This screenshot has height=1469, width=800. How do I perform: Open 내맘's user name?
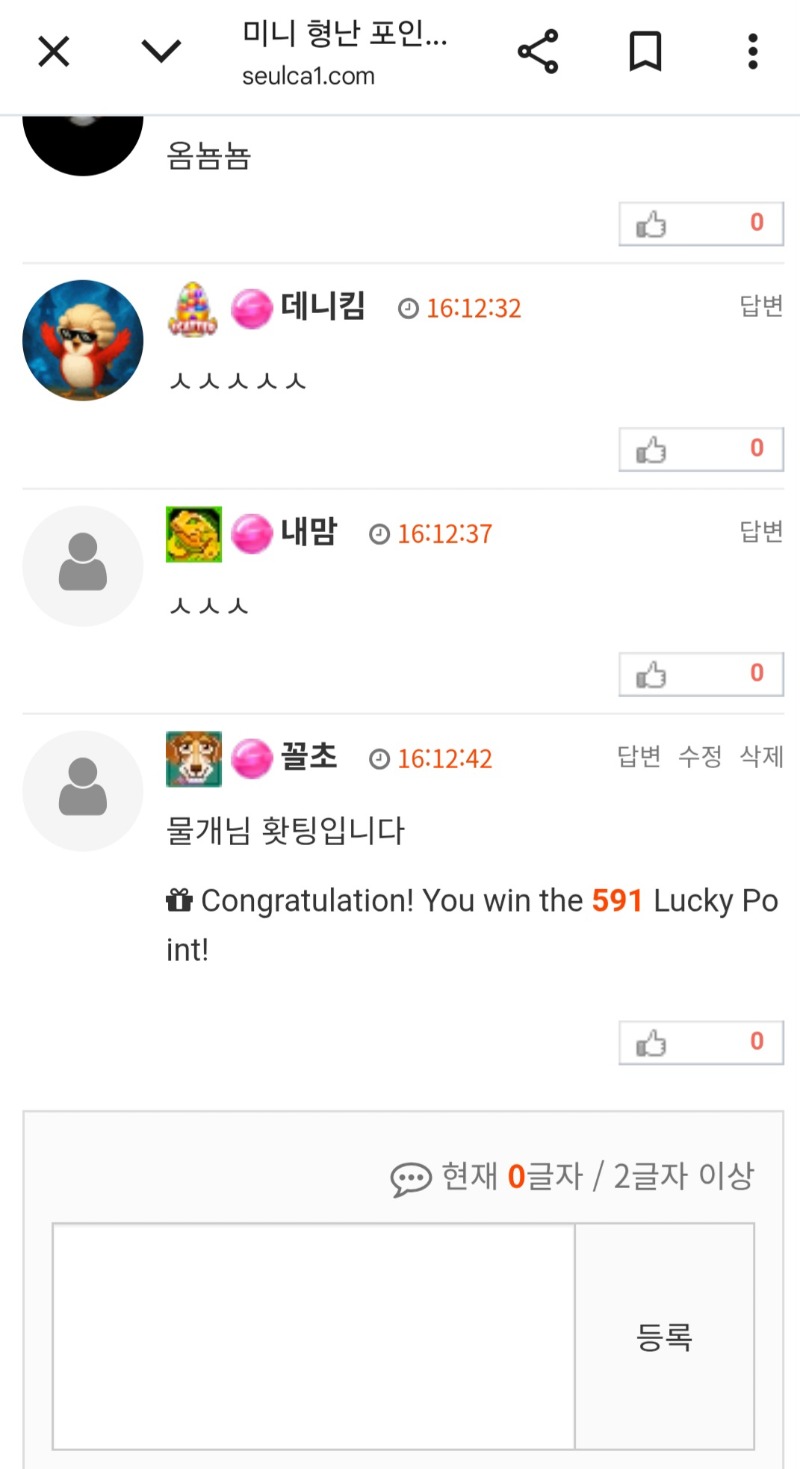[308, 532]
